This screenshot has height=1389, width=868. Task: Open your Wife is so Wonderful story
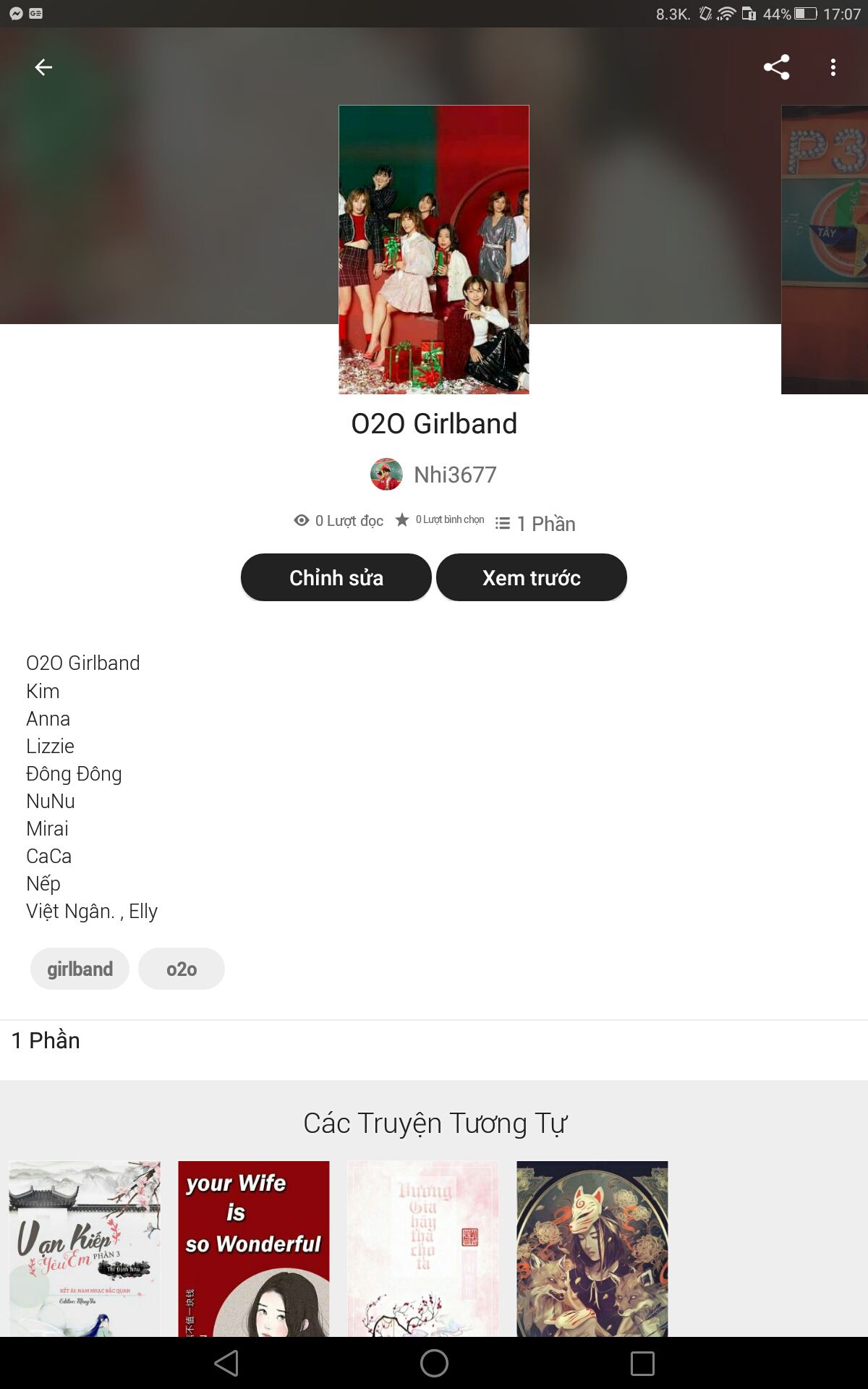[x=254, y=1248]
